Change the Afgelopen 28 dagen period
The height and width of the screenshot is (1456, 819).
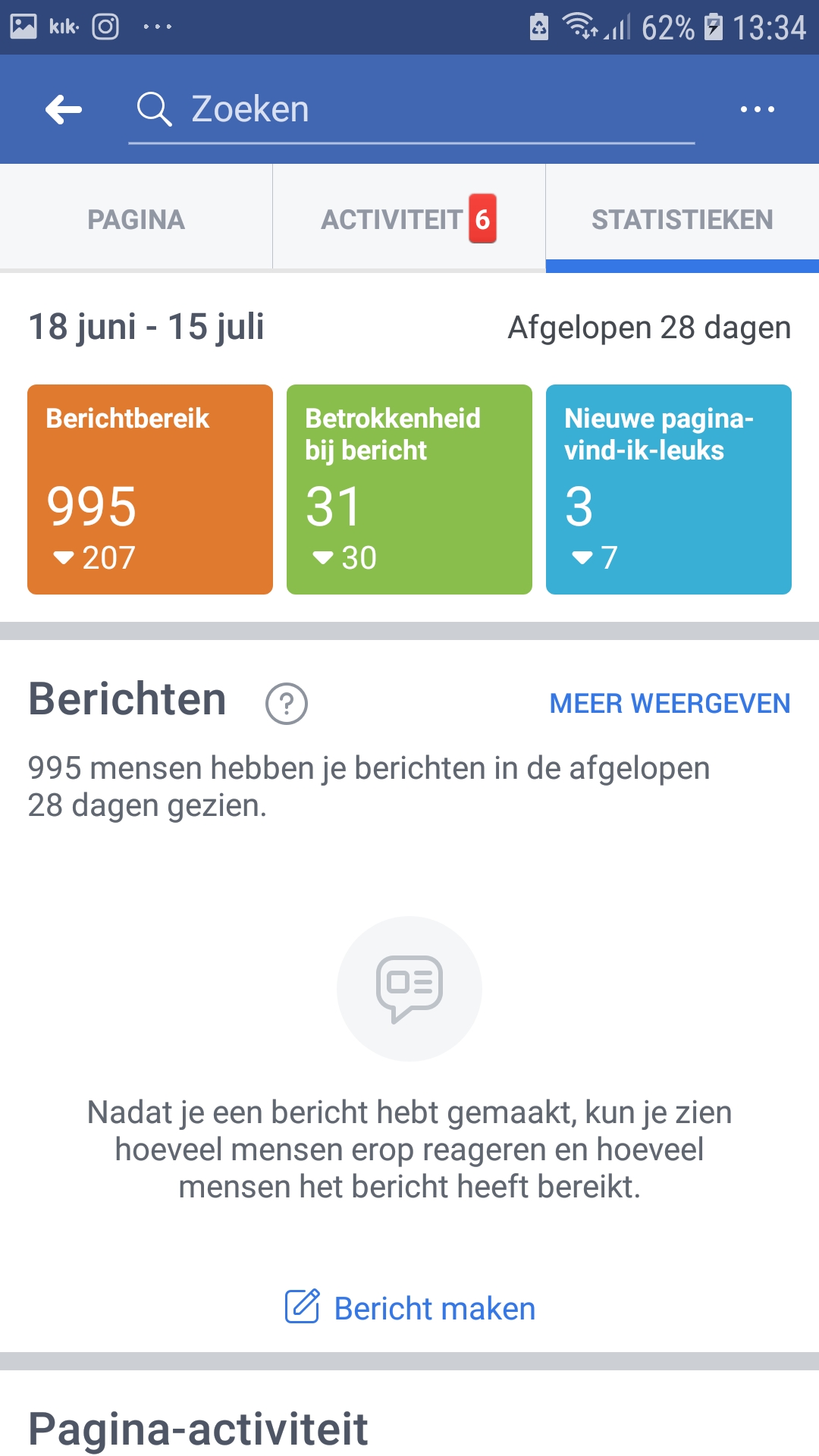coord(649,328)
